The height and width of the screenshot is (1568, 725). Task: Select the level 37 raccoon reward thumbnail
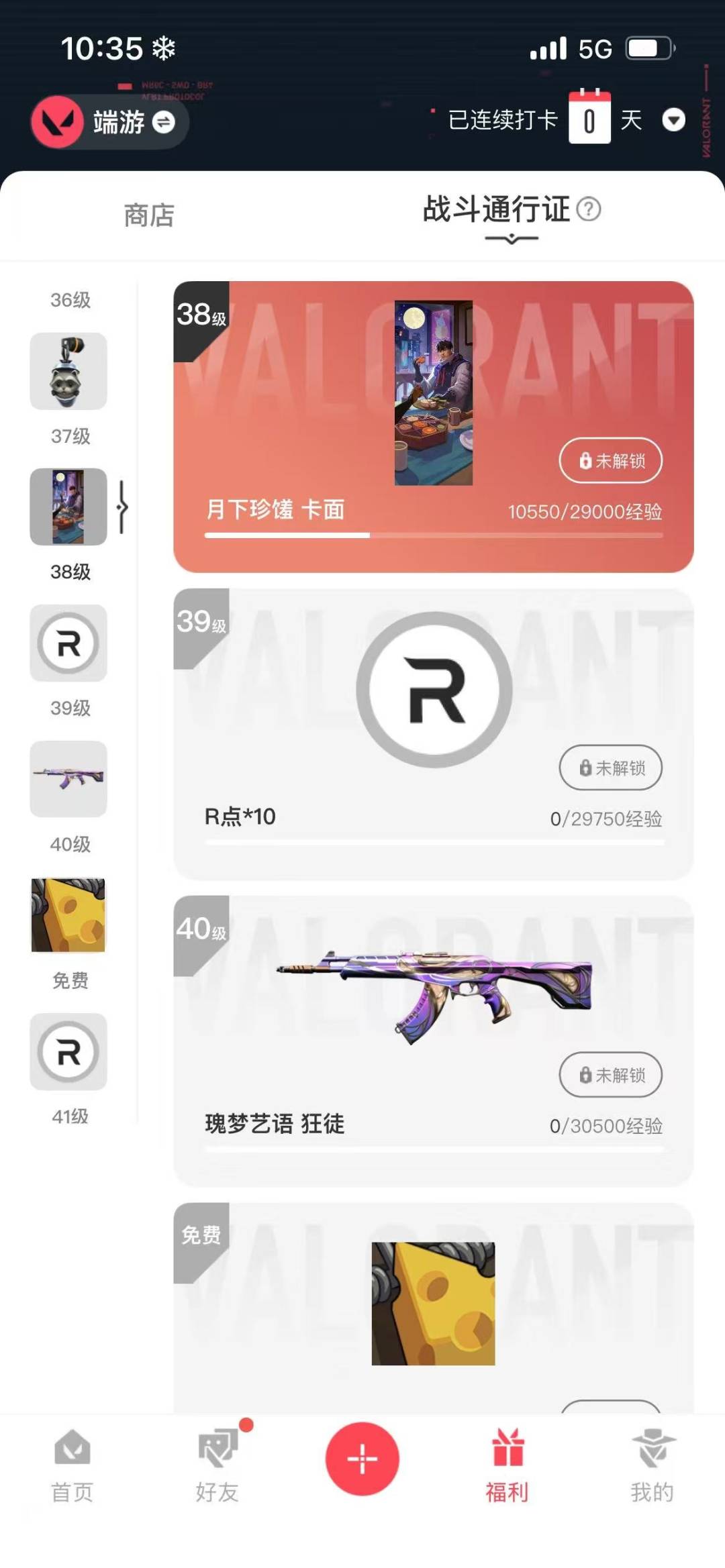[x=68, y=371]
